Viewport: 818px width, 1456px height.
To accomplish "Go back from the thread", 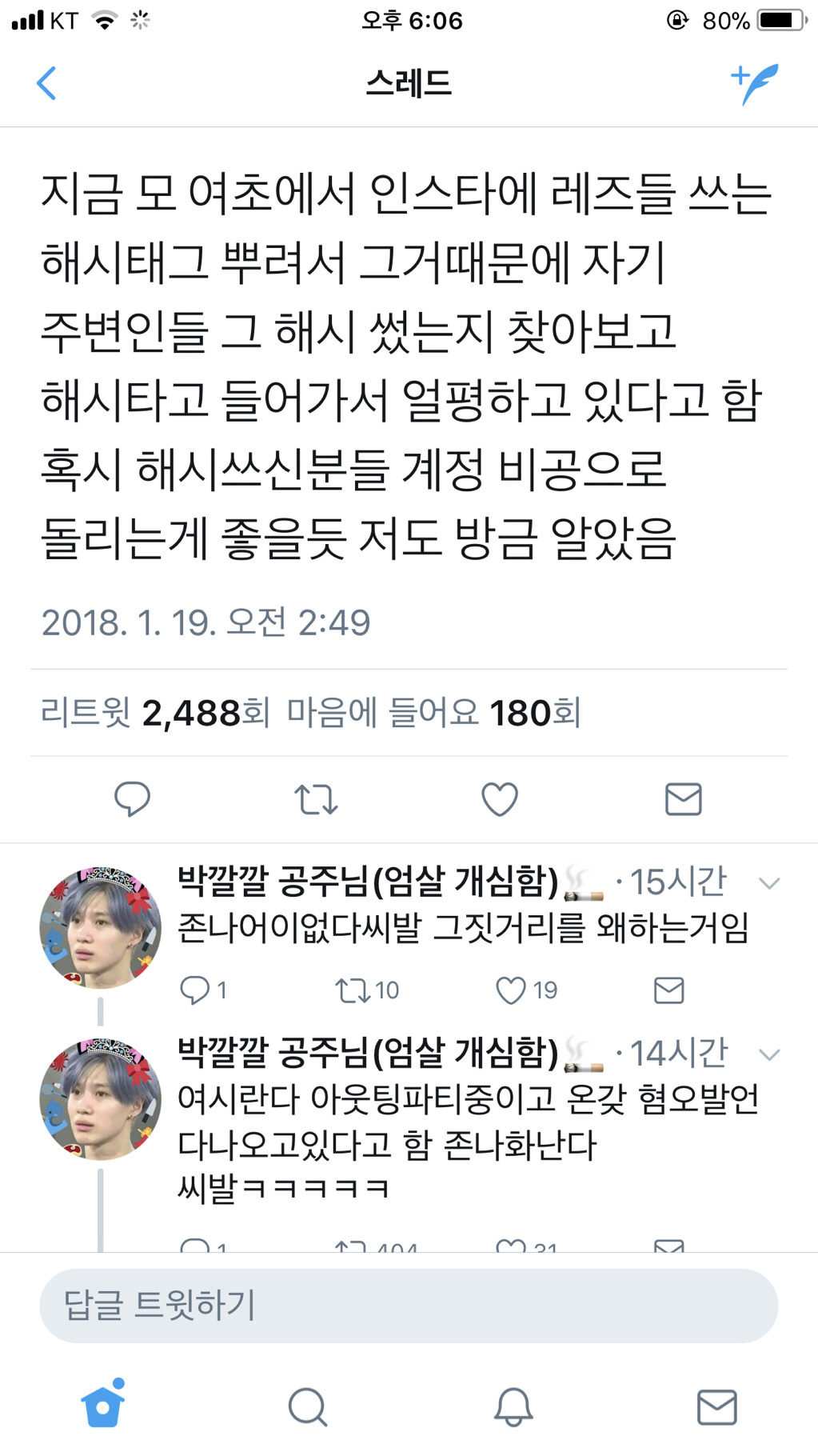I will (46, 83).
